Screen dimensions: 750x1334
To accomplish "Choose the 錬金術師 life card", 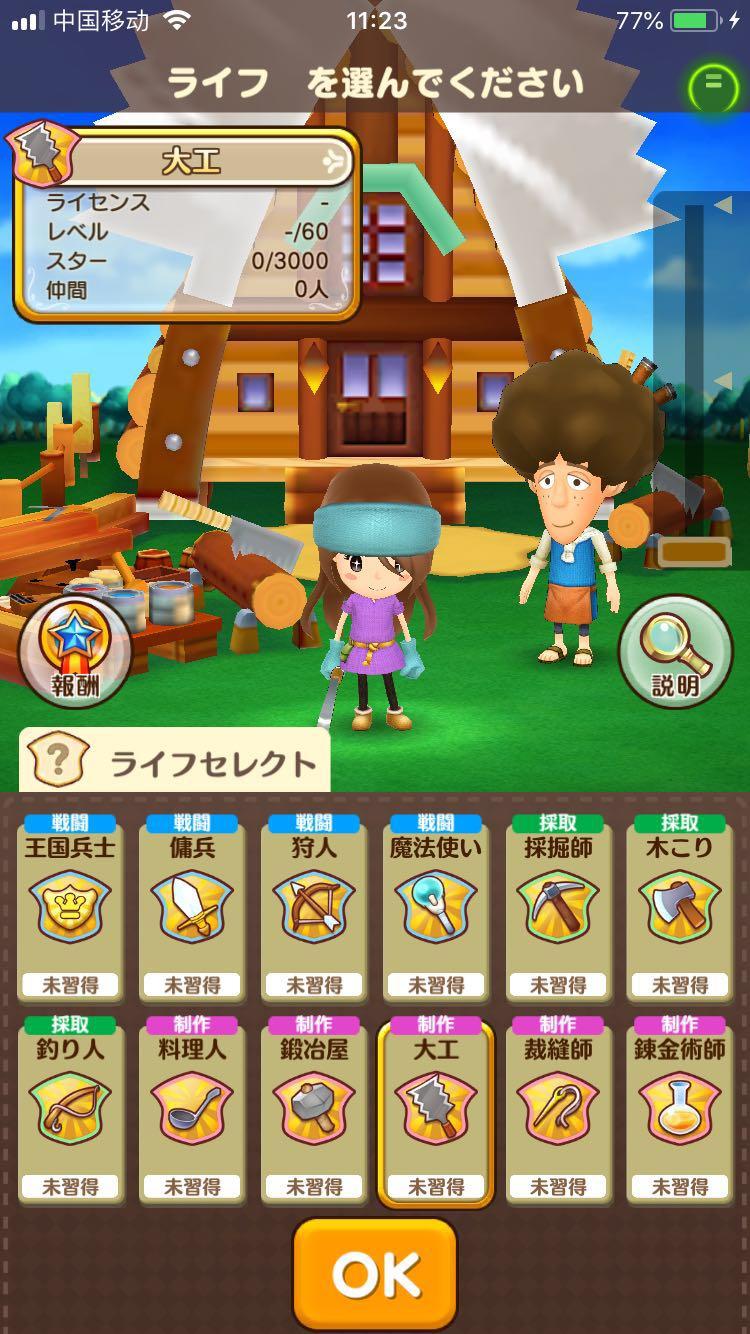I will click(x=680, y=1110).
